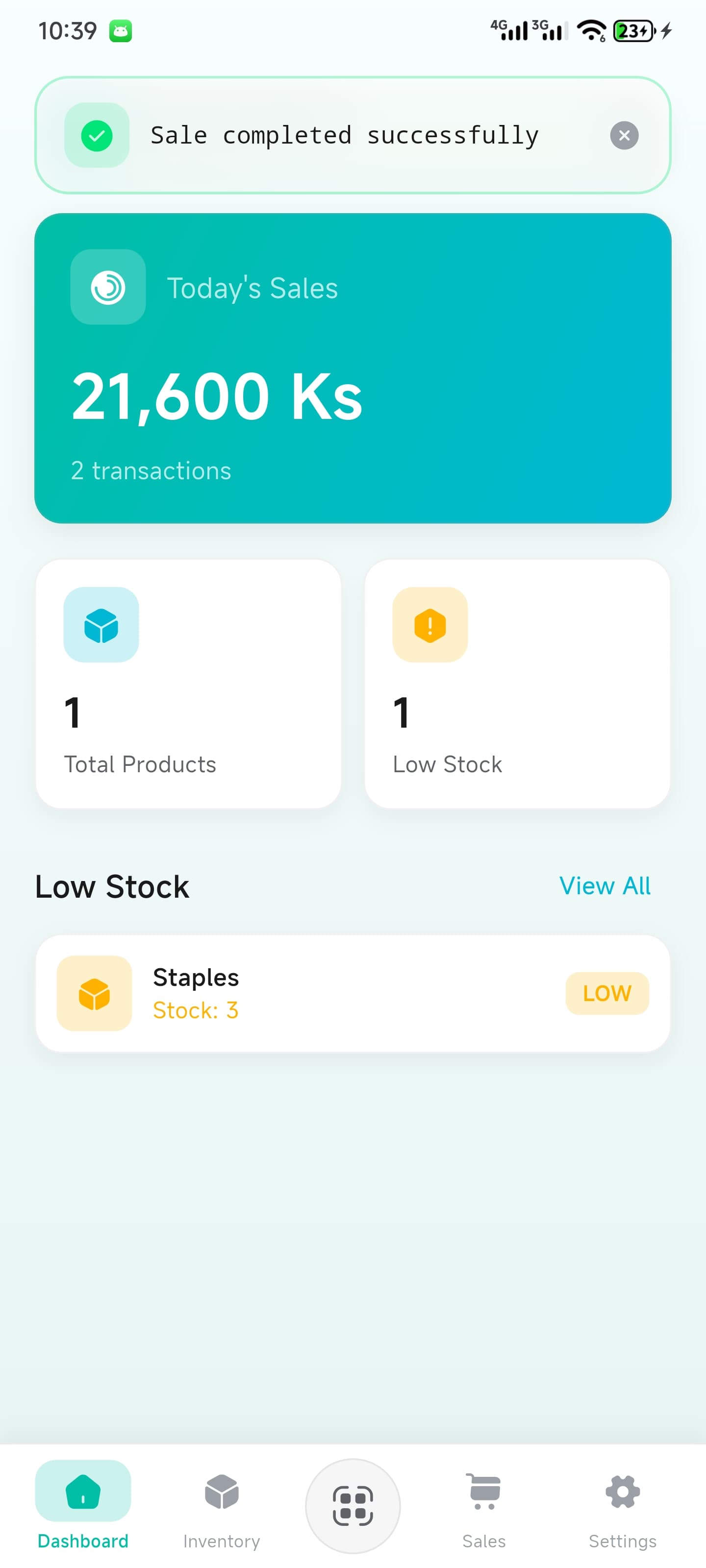Click the green success checkmark in notification
Viewport: 706px width, 1568px height.
pyautogui.click(x=97, y=135)
